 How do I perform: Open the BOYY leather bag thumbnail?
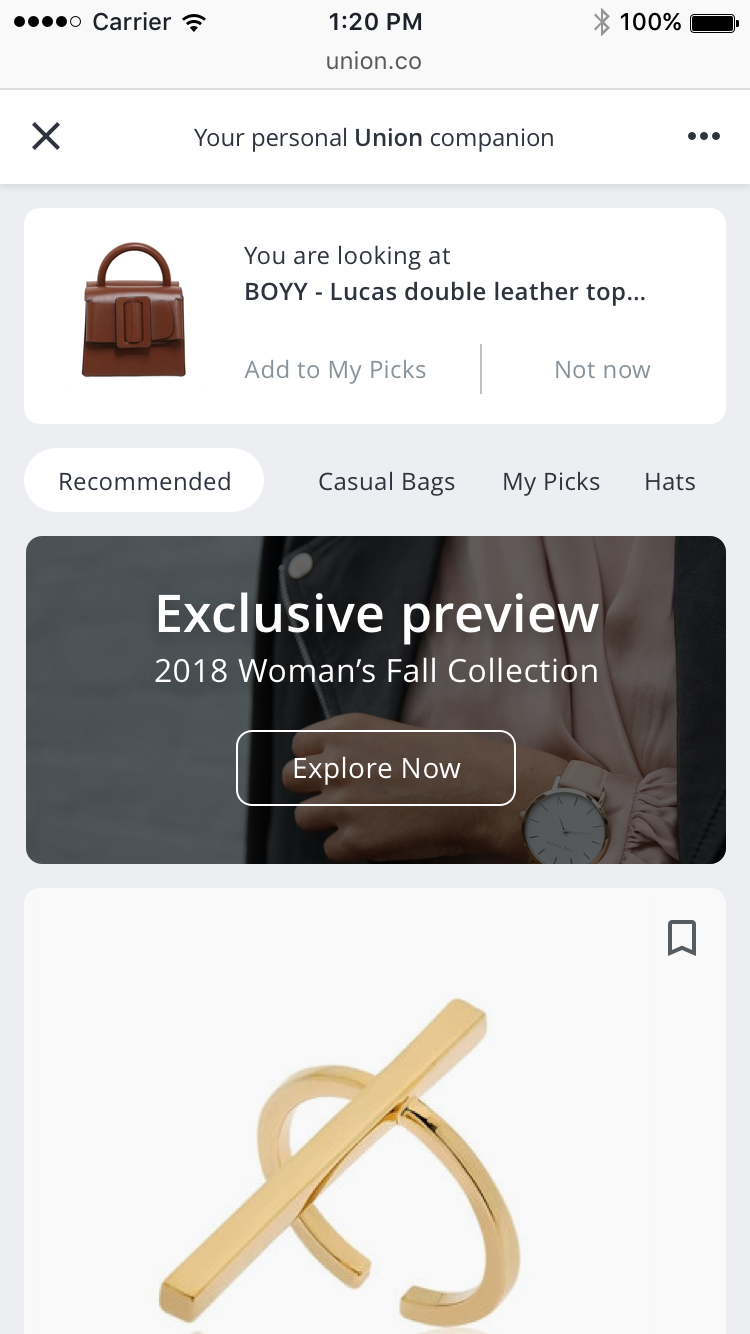pos(133,311)
